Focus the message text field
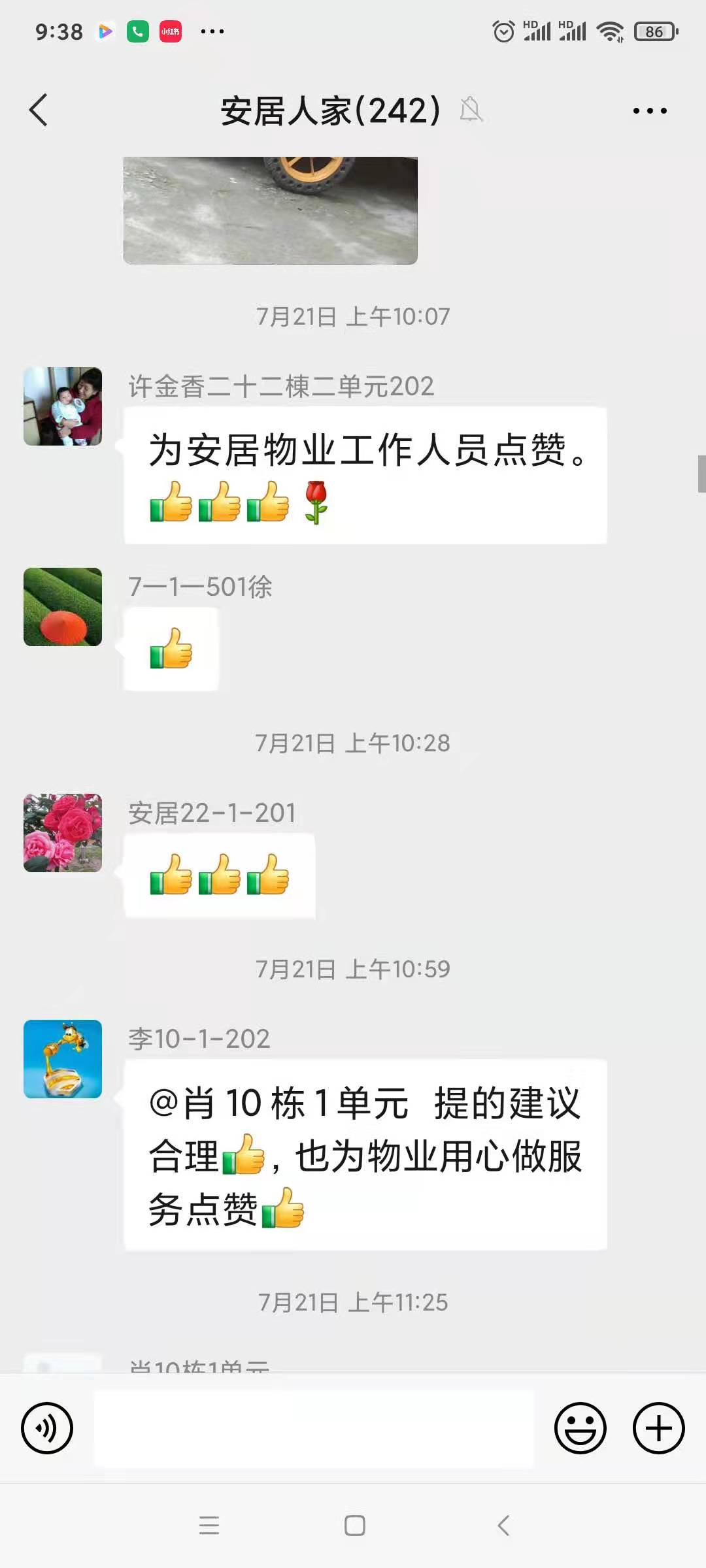 pyautogui.click(x=314, y=1428)
